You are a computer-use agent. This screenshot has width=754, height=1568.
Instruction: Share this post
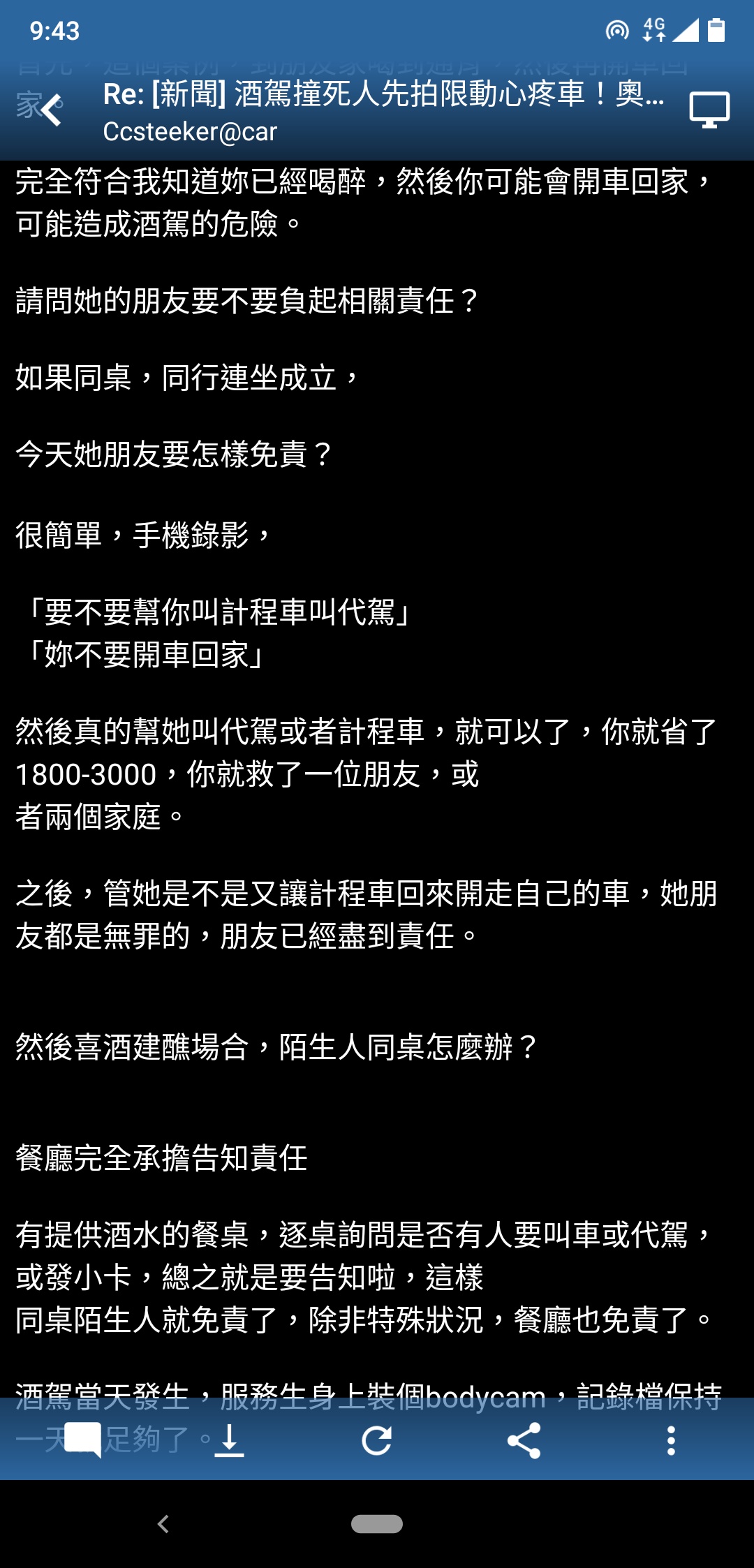[x=524, y=1440]
